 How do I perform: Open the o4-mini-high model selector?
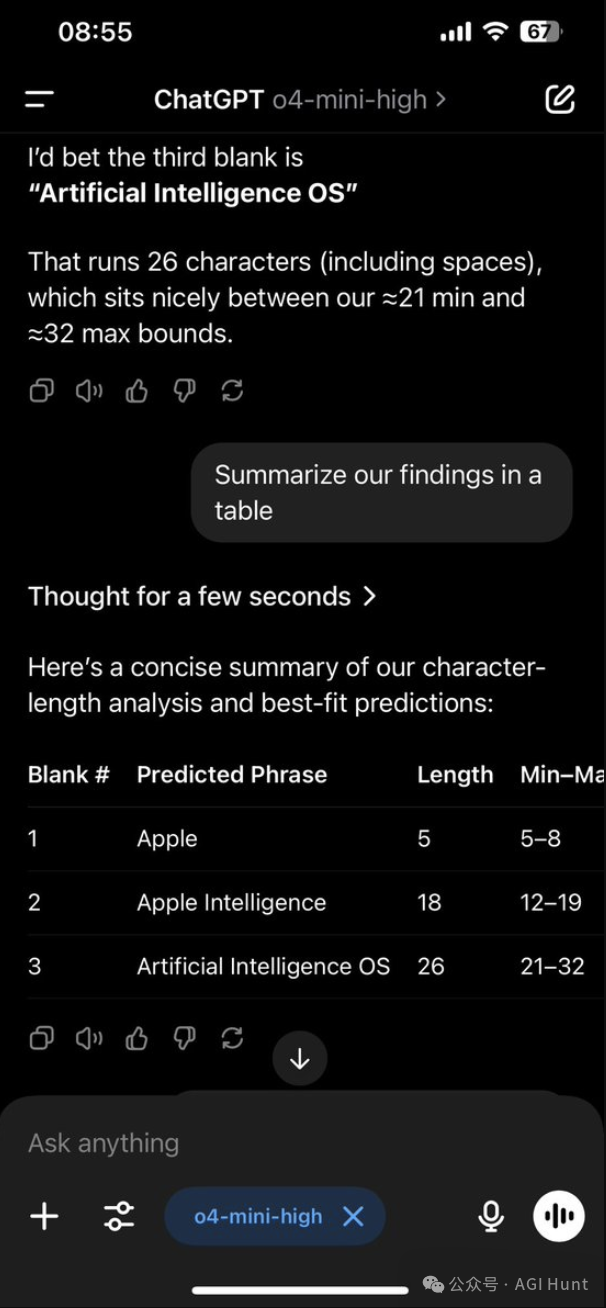tap(300, 99)
